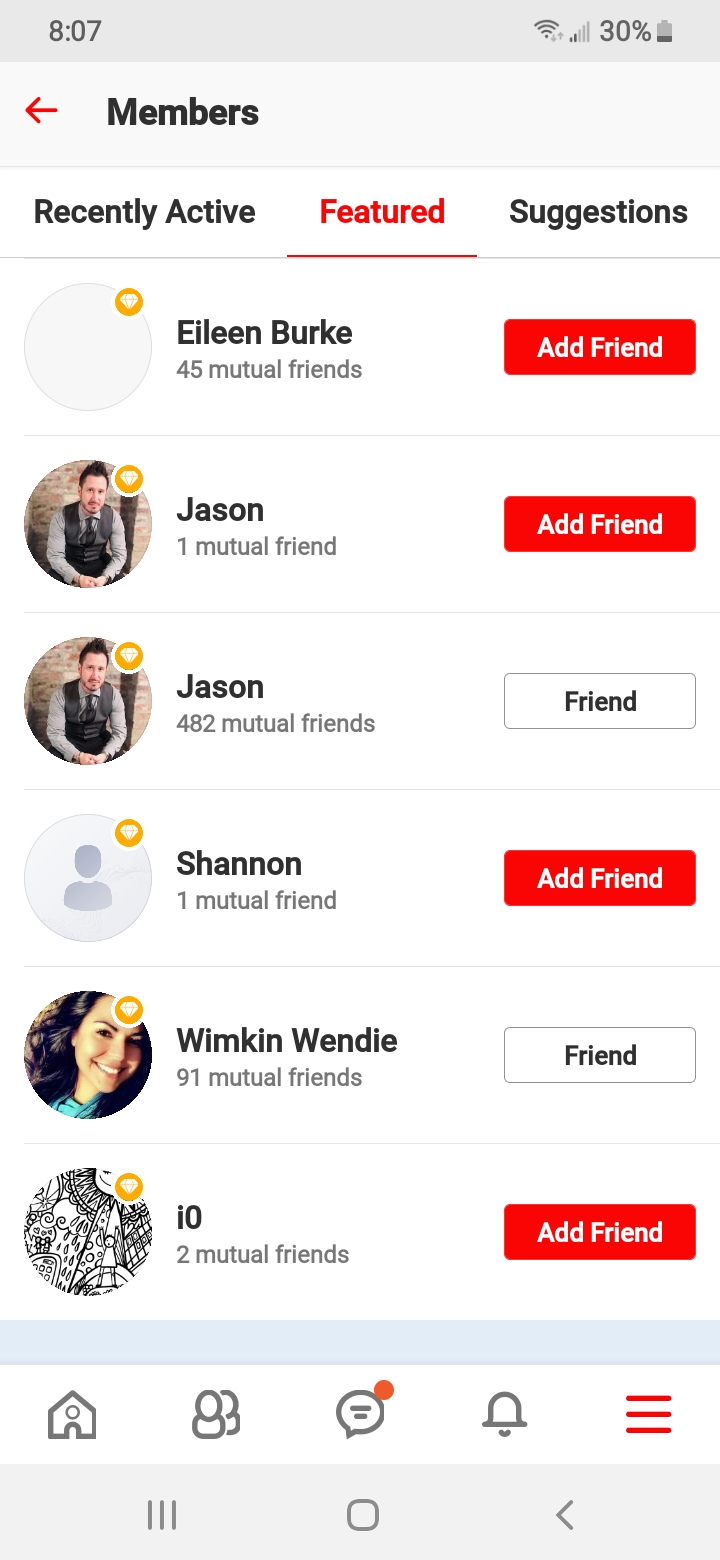
Task: Open messages with the chat bubble icon
Action: pyautogui.click(x=360, y=1415)
